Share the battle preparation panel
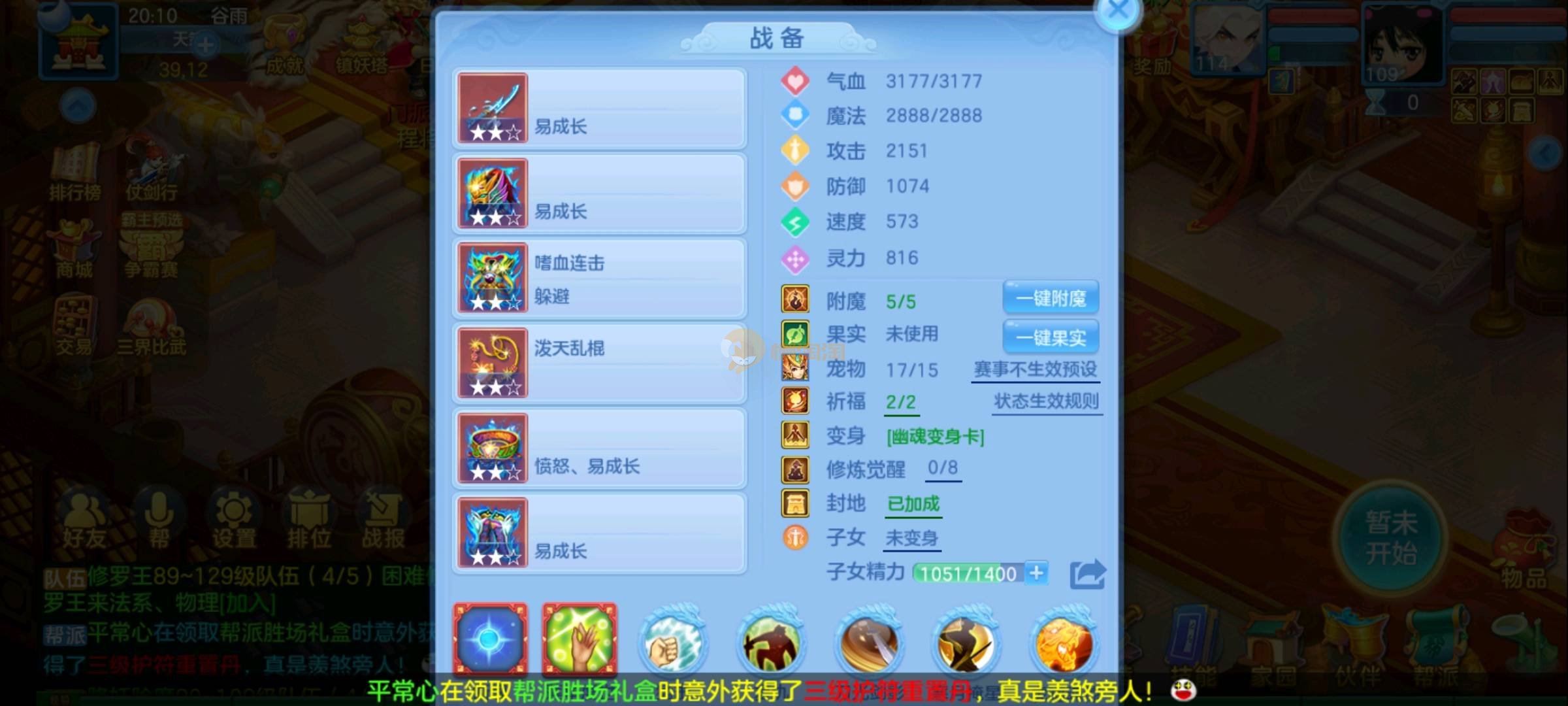This screenshot has height=706, width=1568. tap(1087, 575)
